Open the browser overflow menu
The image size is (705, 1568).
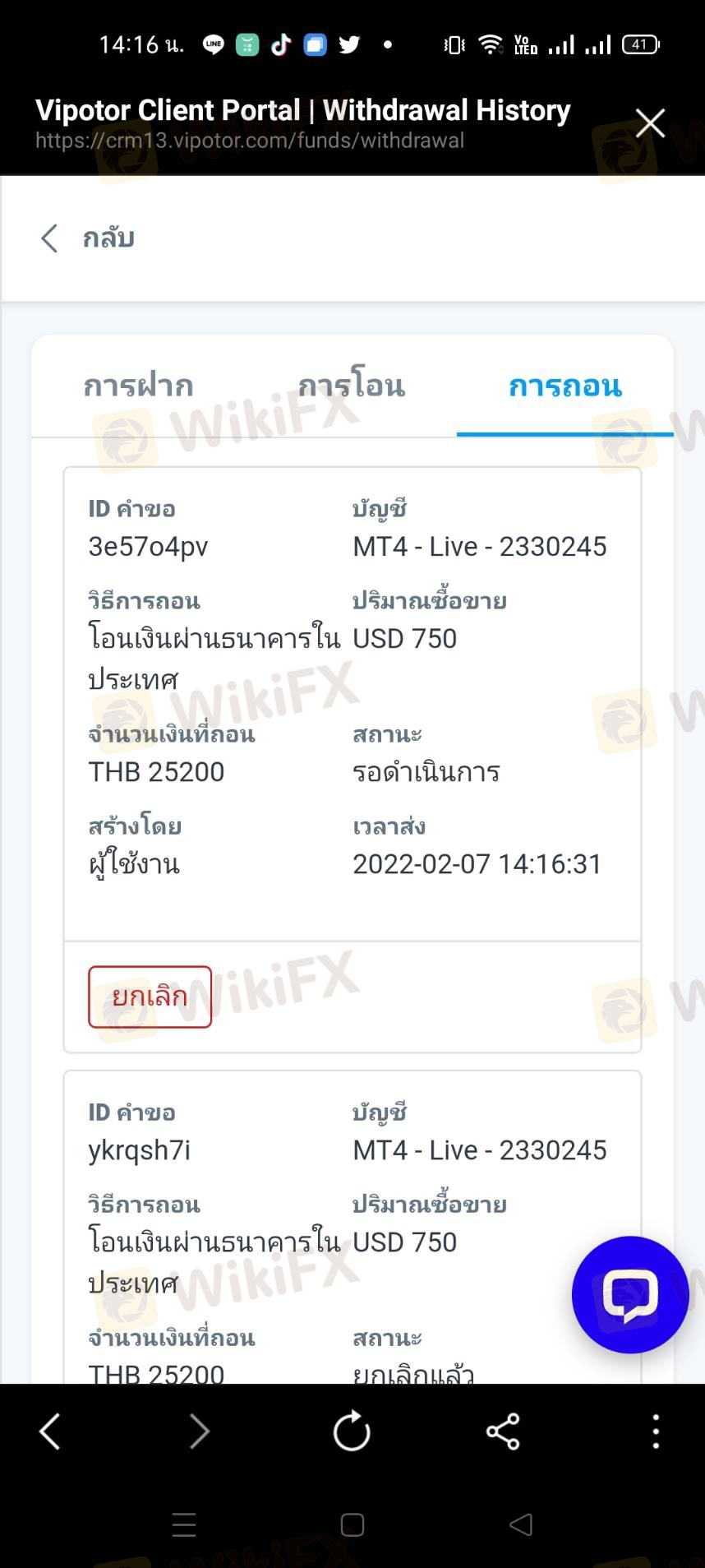point(655,1432)
